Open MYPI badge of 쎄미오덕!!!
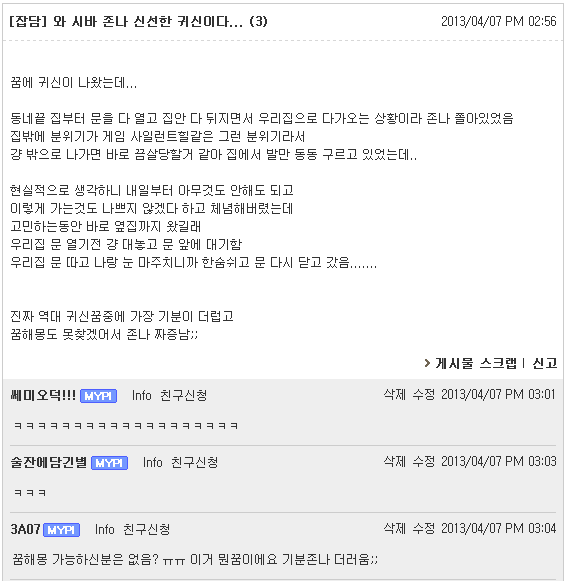 pyautogui.click(x=99, y=396)
